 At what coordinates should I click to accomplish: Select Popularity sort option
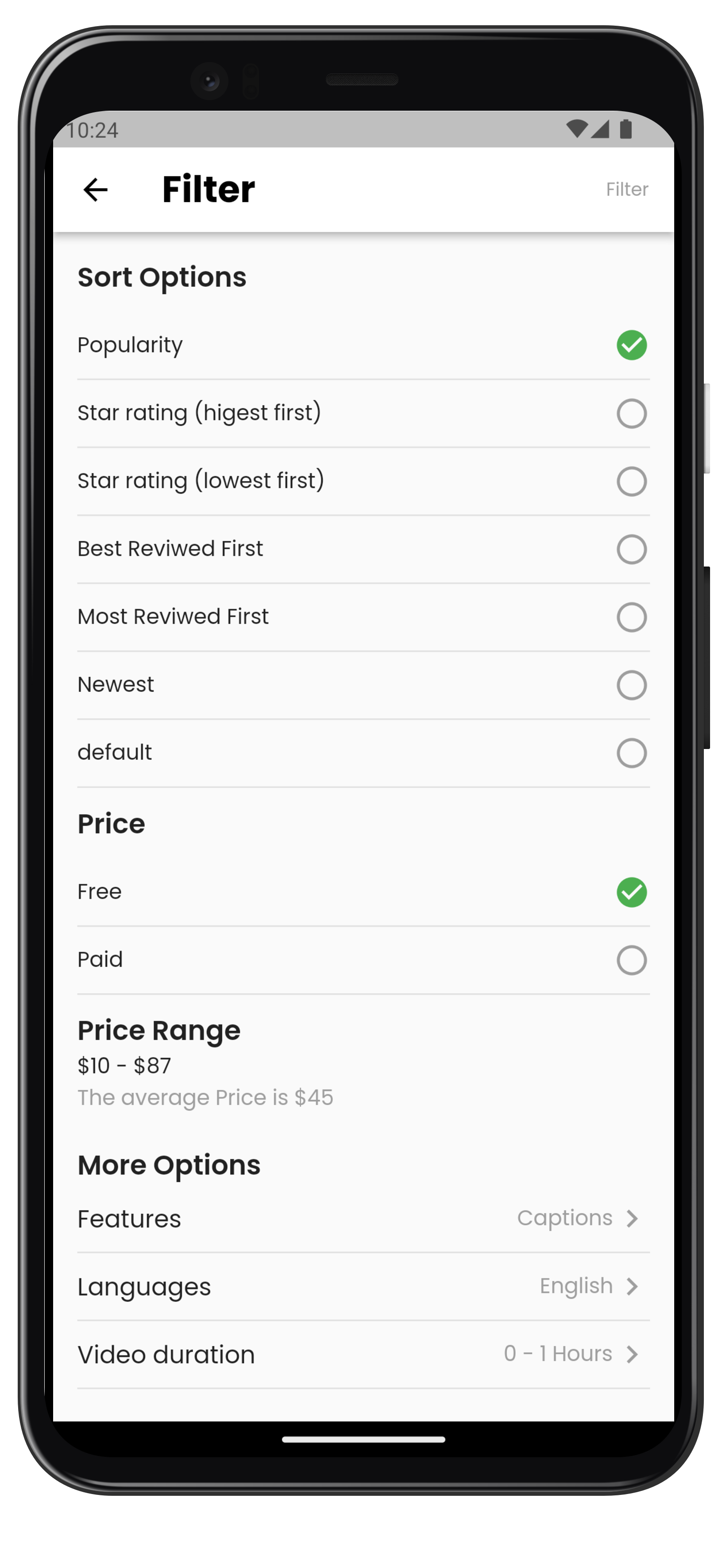coord(363,345)
